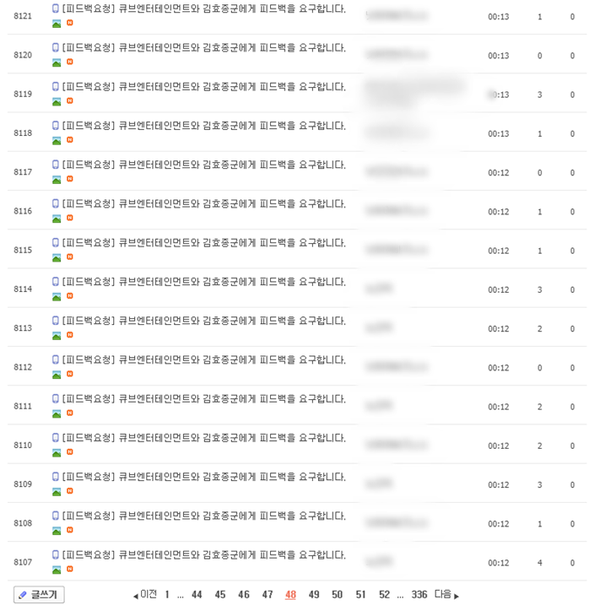Viewport: 610px width, 610px height.
Task: Open post number 8121
Action: [204, 9]
